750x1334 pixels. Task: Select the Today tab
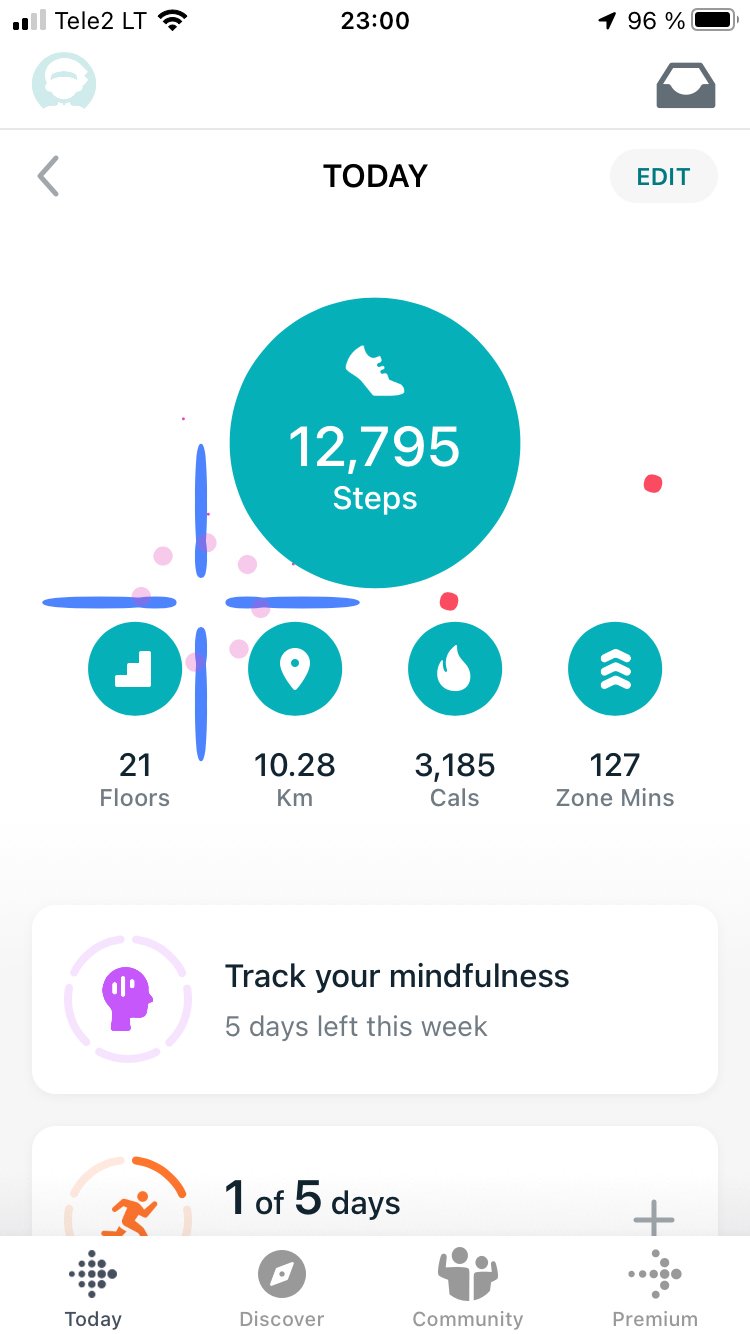(93, 1288)
